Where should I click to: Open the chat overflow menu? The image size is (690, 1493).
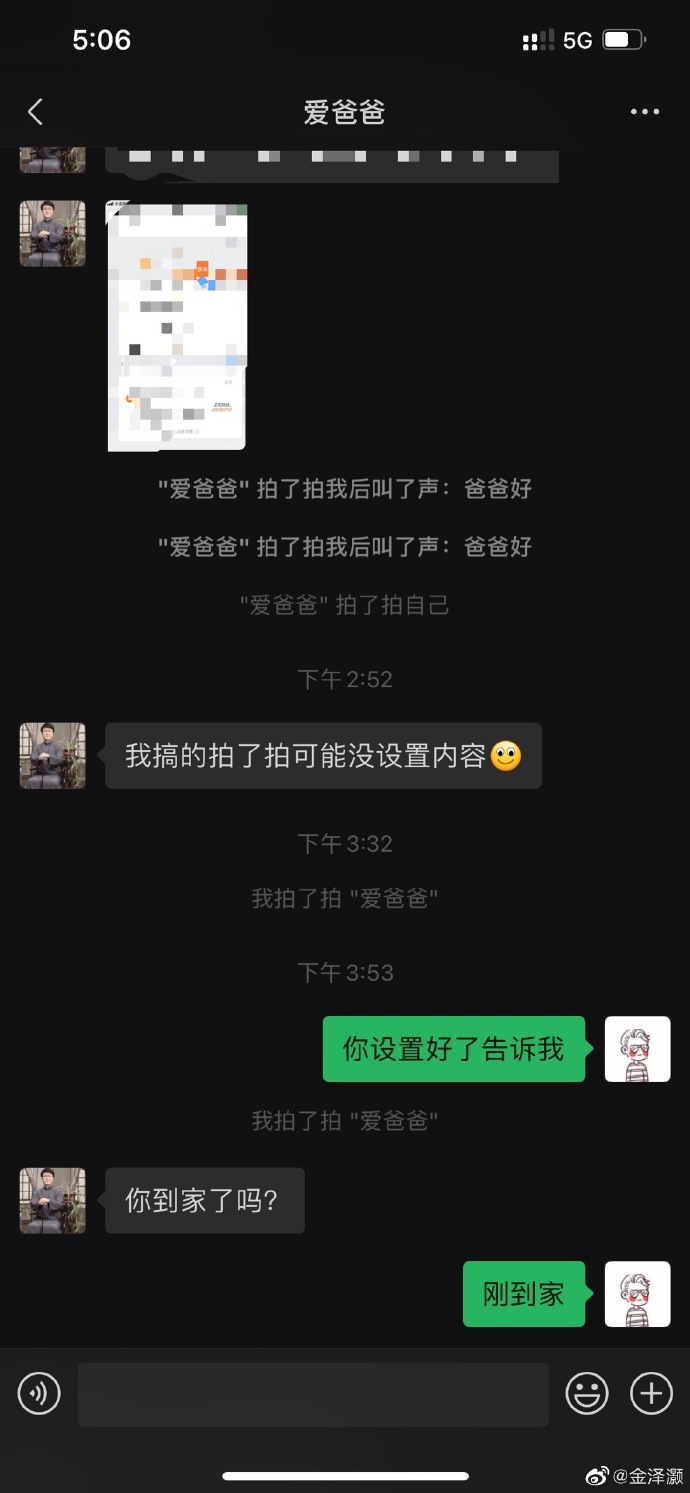click(x=645, y=112)
